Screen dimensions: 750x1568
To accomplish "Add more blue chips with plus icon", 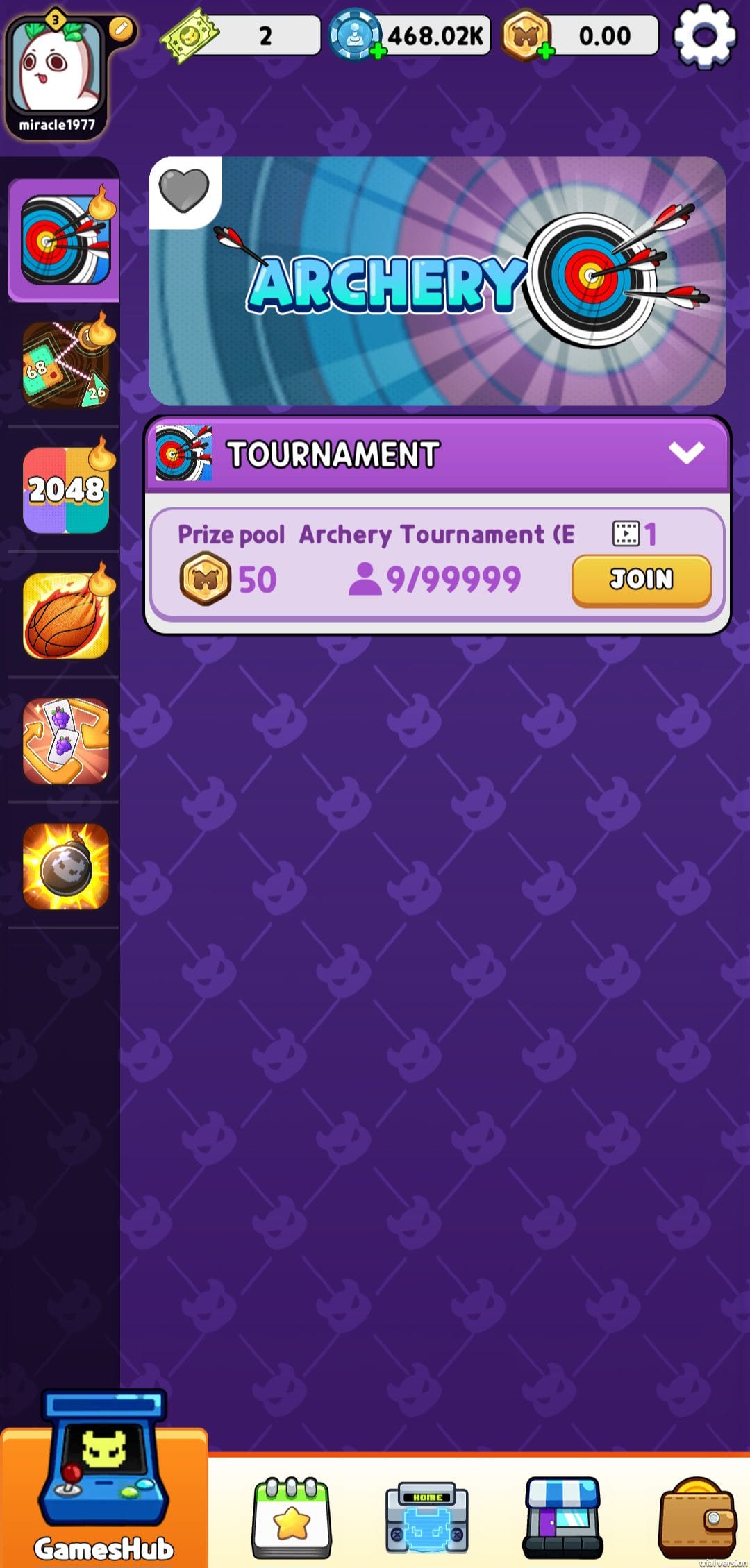I will tap(378, 51).
